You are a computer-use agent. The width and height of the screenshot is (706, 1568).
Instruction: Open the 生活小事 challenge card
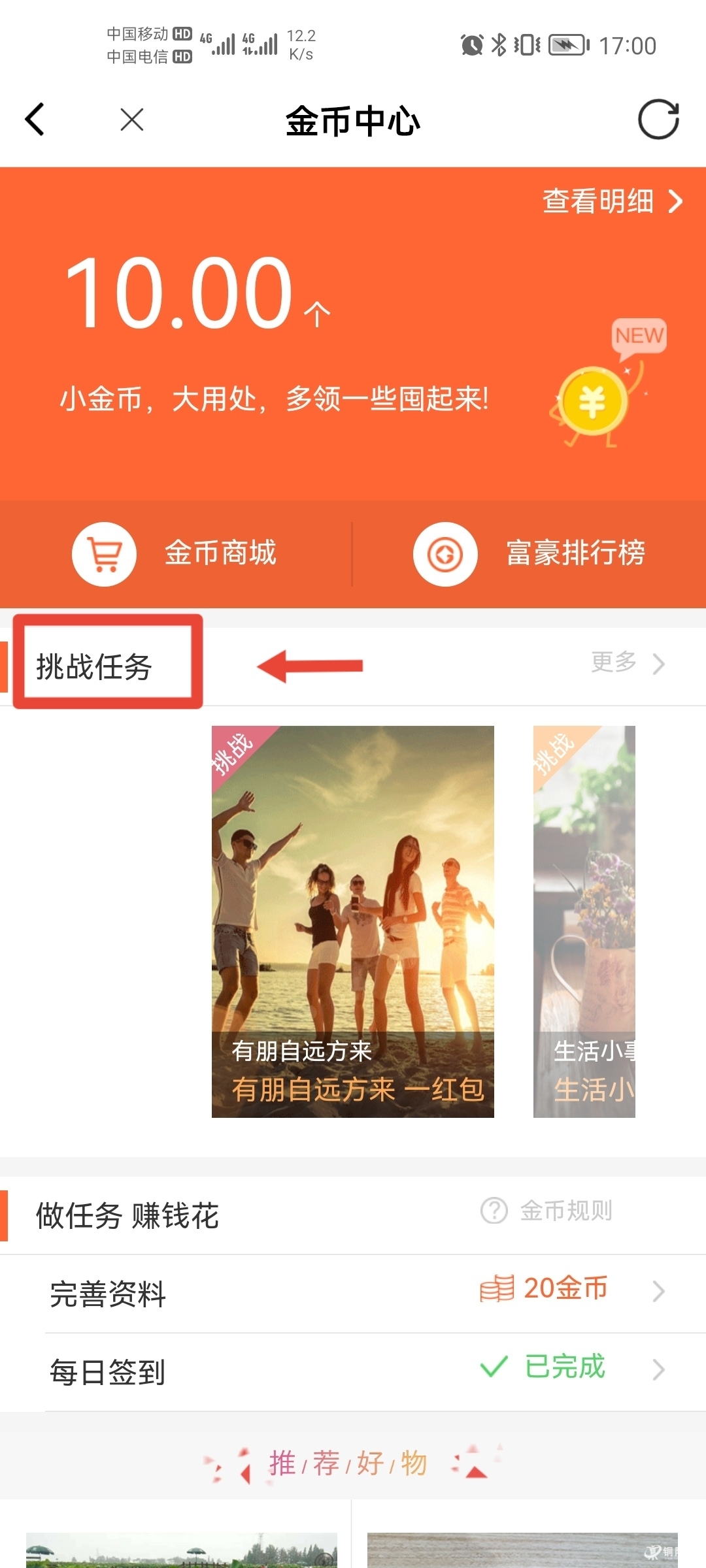(x=584, y=921)
